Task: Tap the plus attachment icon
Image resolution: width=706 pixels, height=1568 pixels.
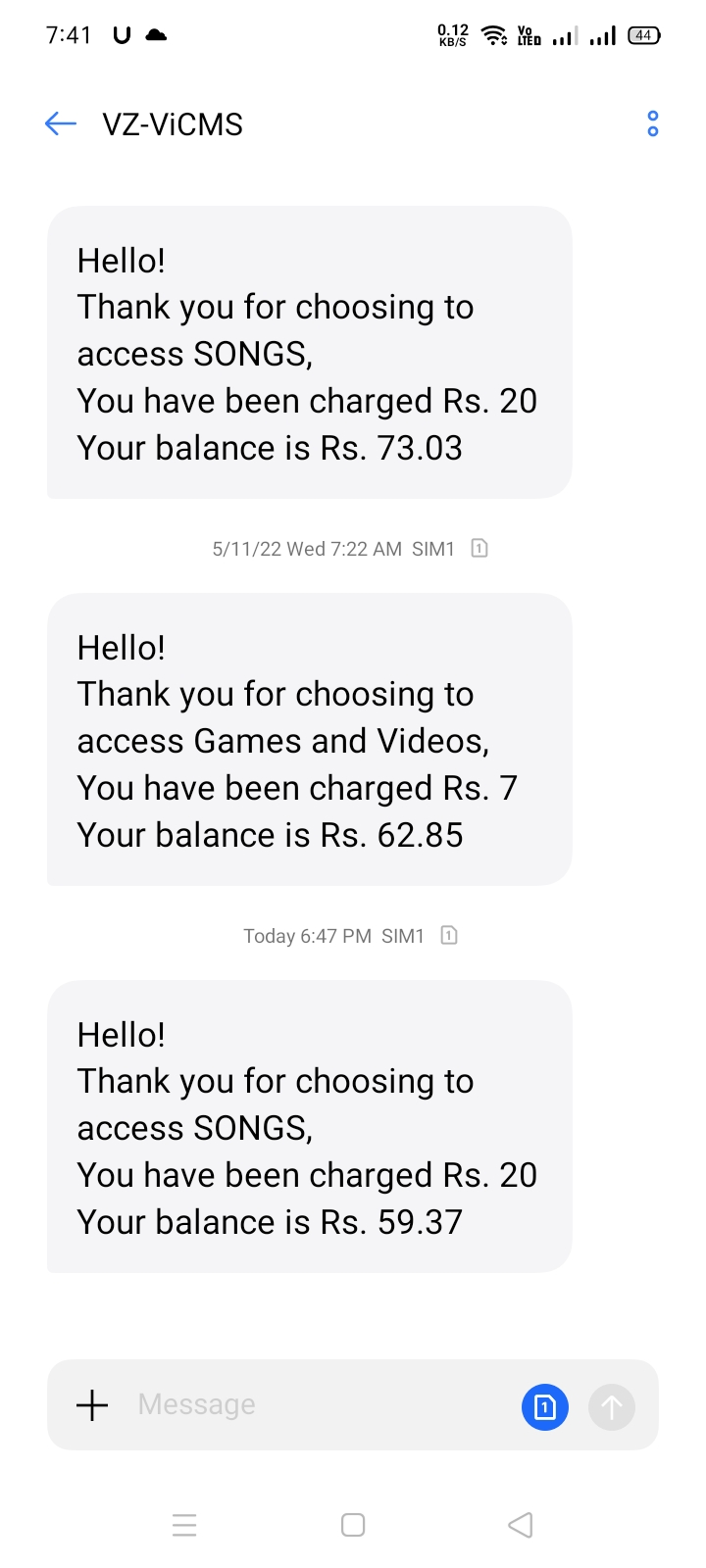Action: [x=92, y=1404]
